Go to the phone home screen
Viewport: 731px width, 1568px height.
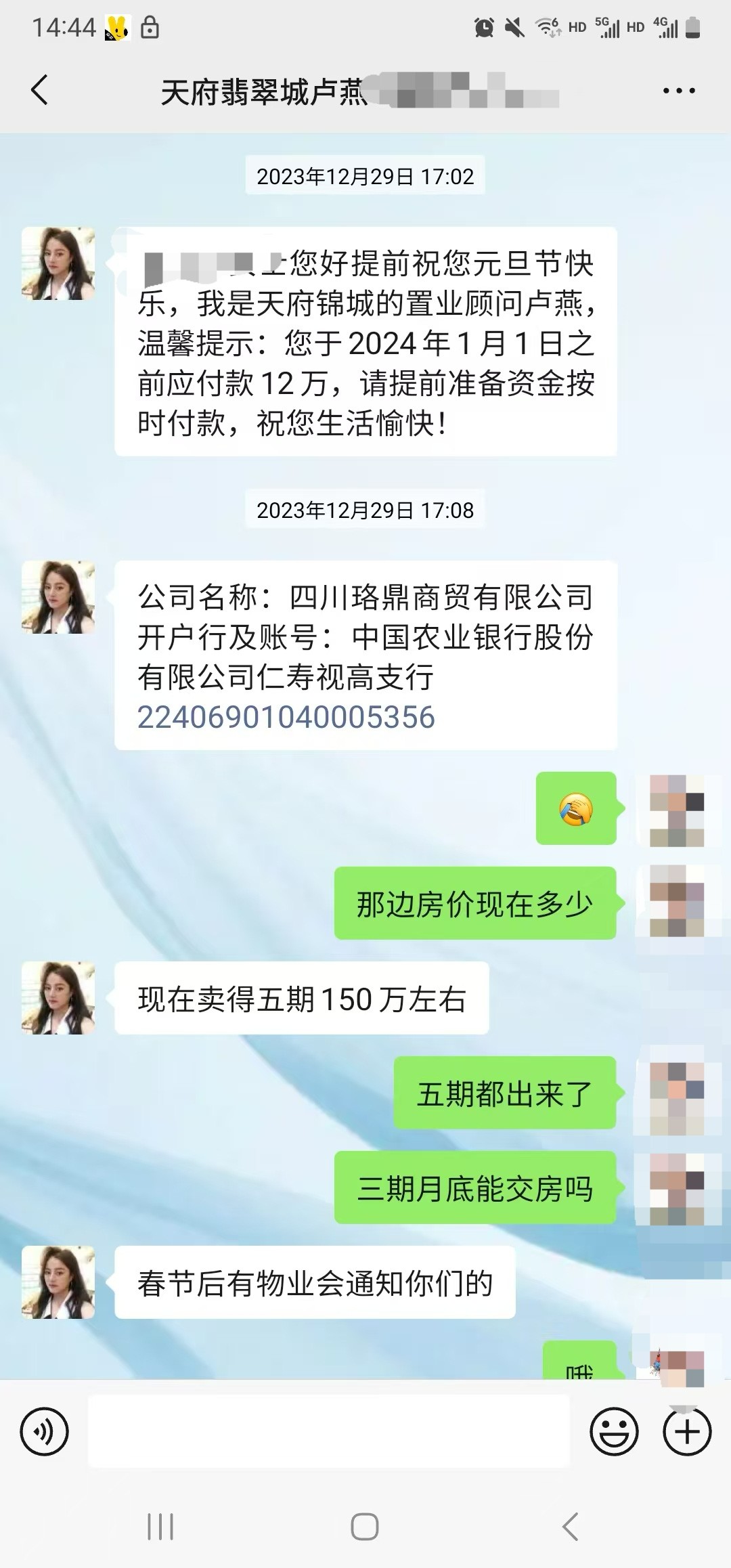coord(365,1527)
